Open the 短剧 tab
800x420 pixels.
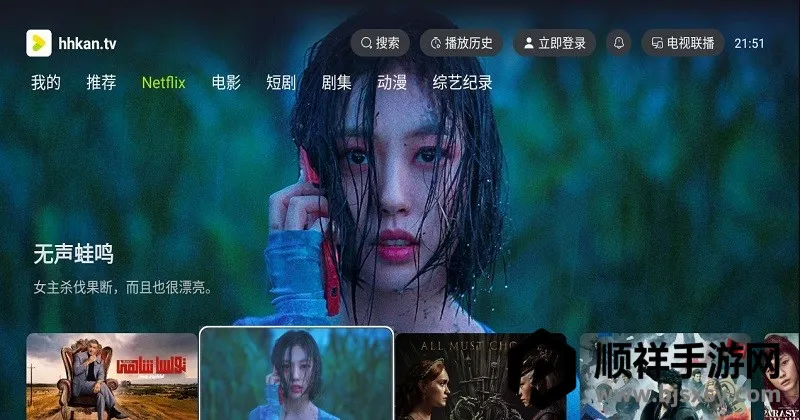point(281,83)
